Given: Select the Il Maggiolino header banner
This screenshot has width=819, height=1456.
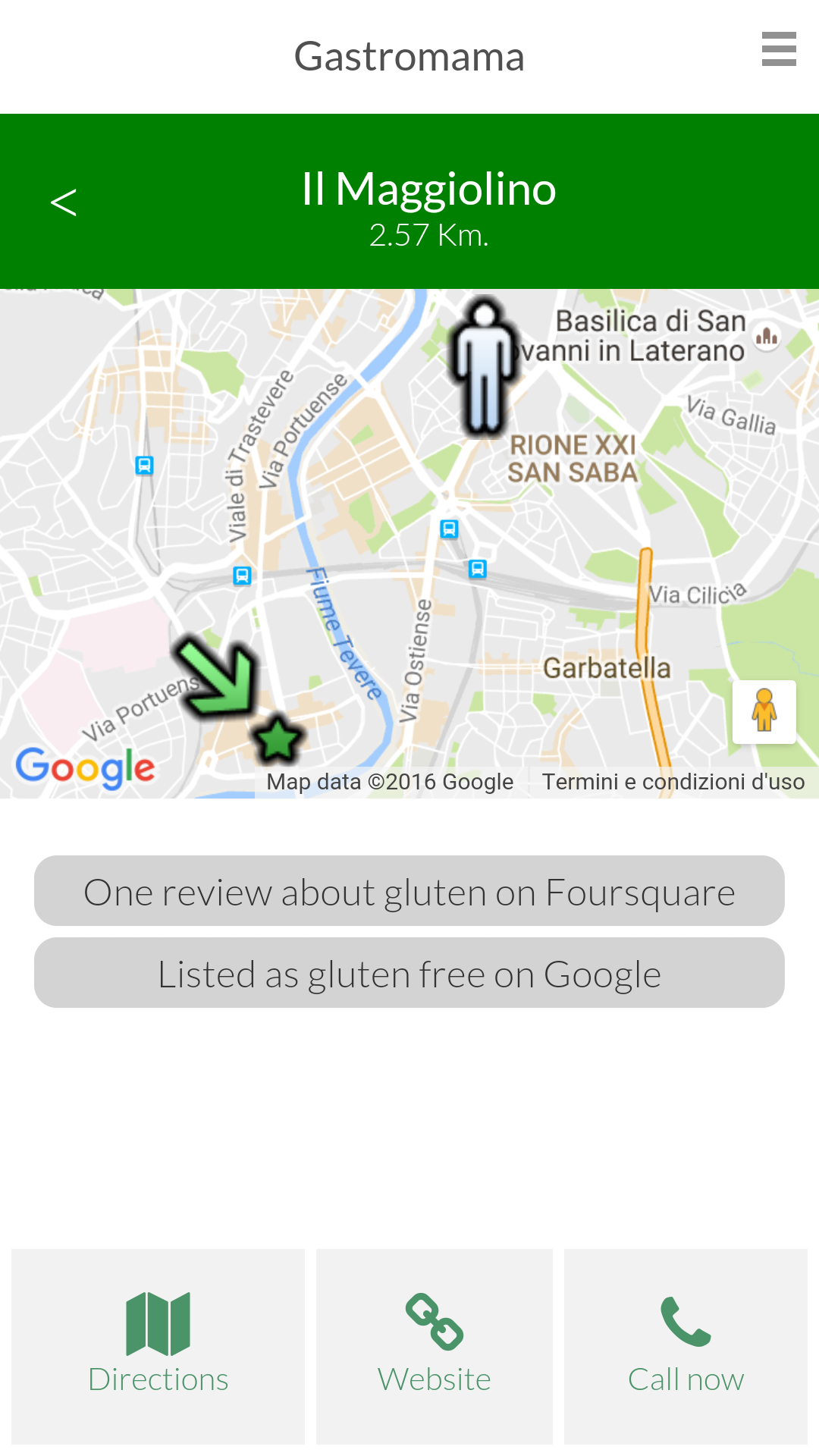Looking at the screenshot, I should (x=429, y=190).
